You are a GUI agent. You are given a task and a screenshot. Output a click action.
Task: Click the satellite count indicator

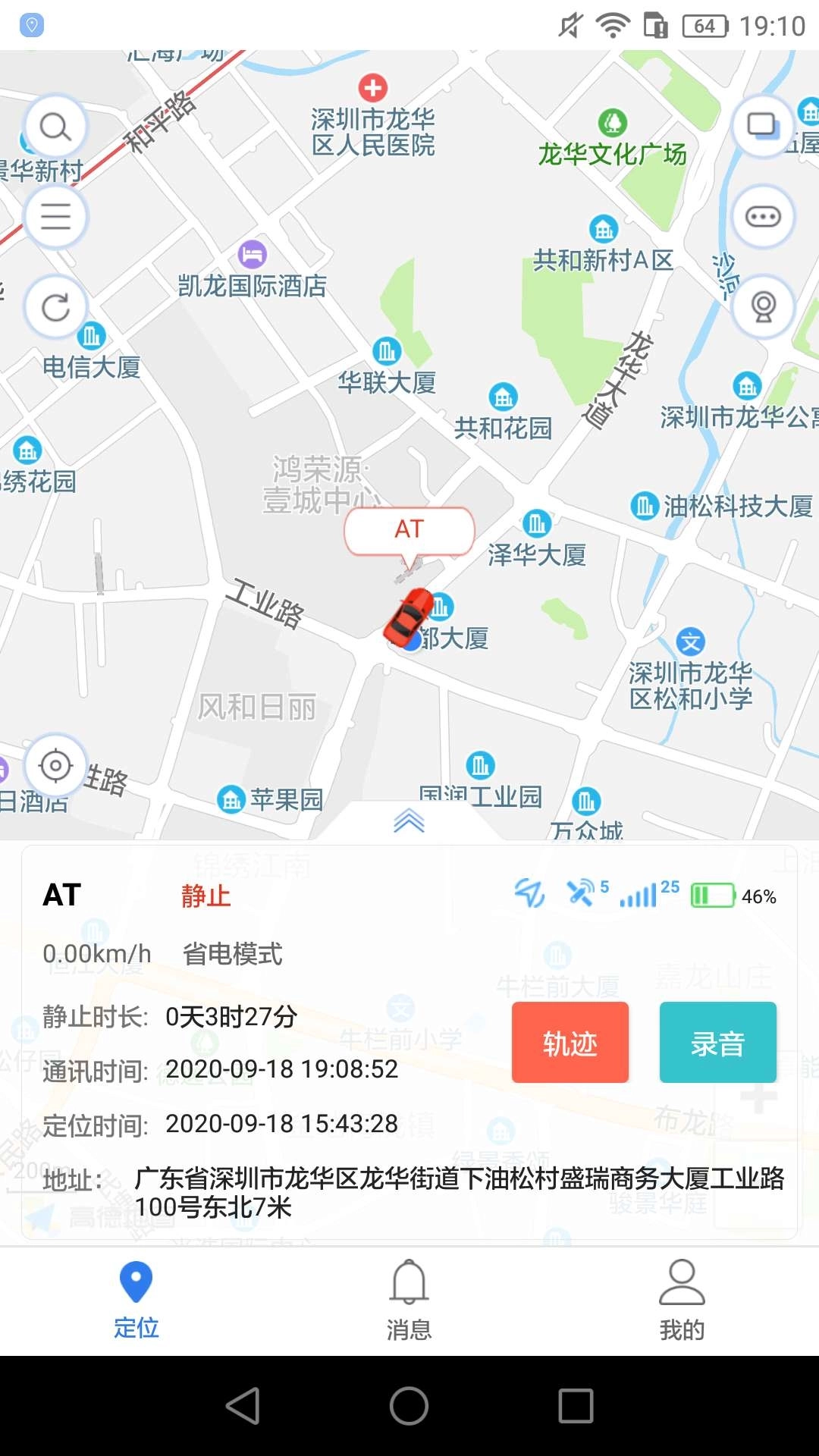[585, 893]
